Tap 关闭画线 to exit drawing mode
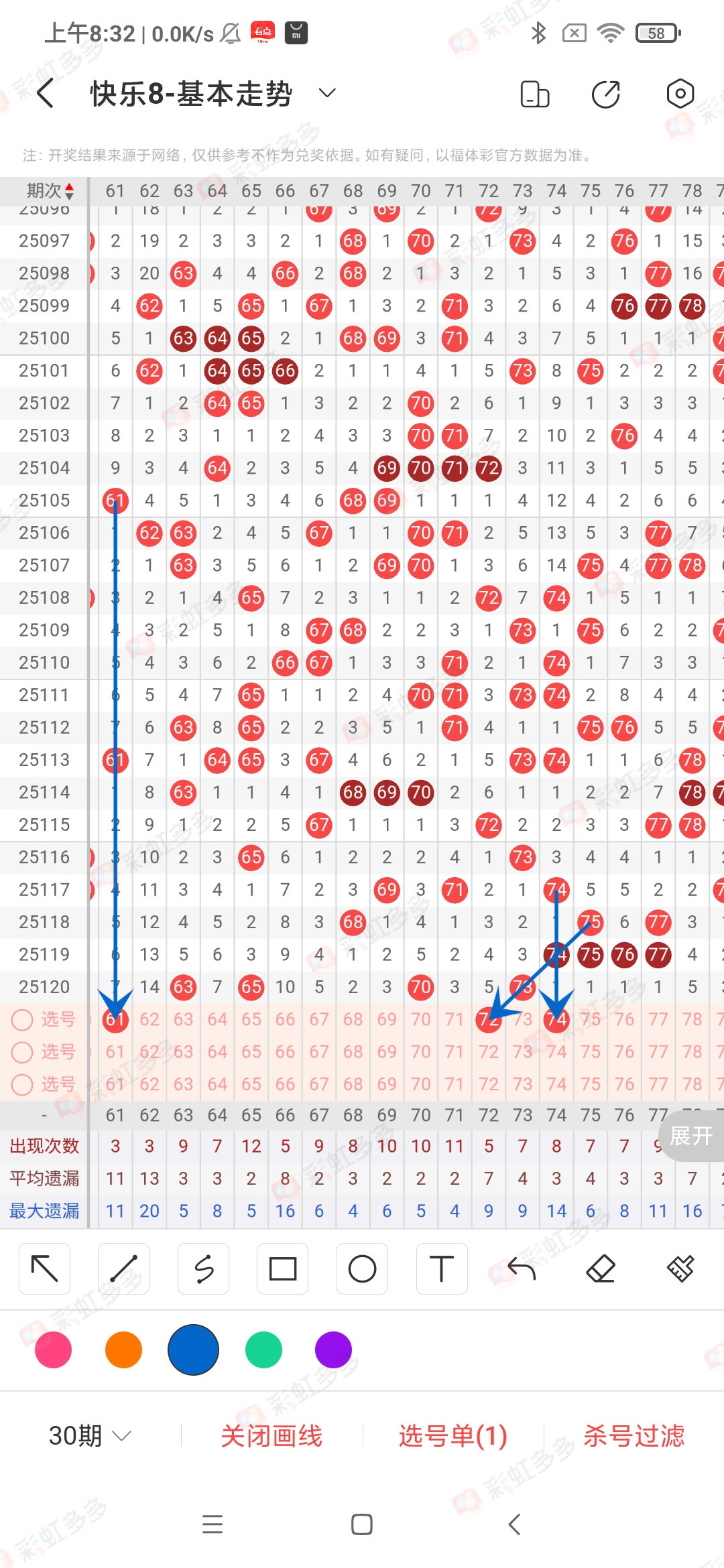724x1568 pixels. (271, 1435)
